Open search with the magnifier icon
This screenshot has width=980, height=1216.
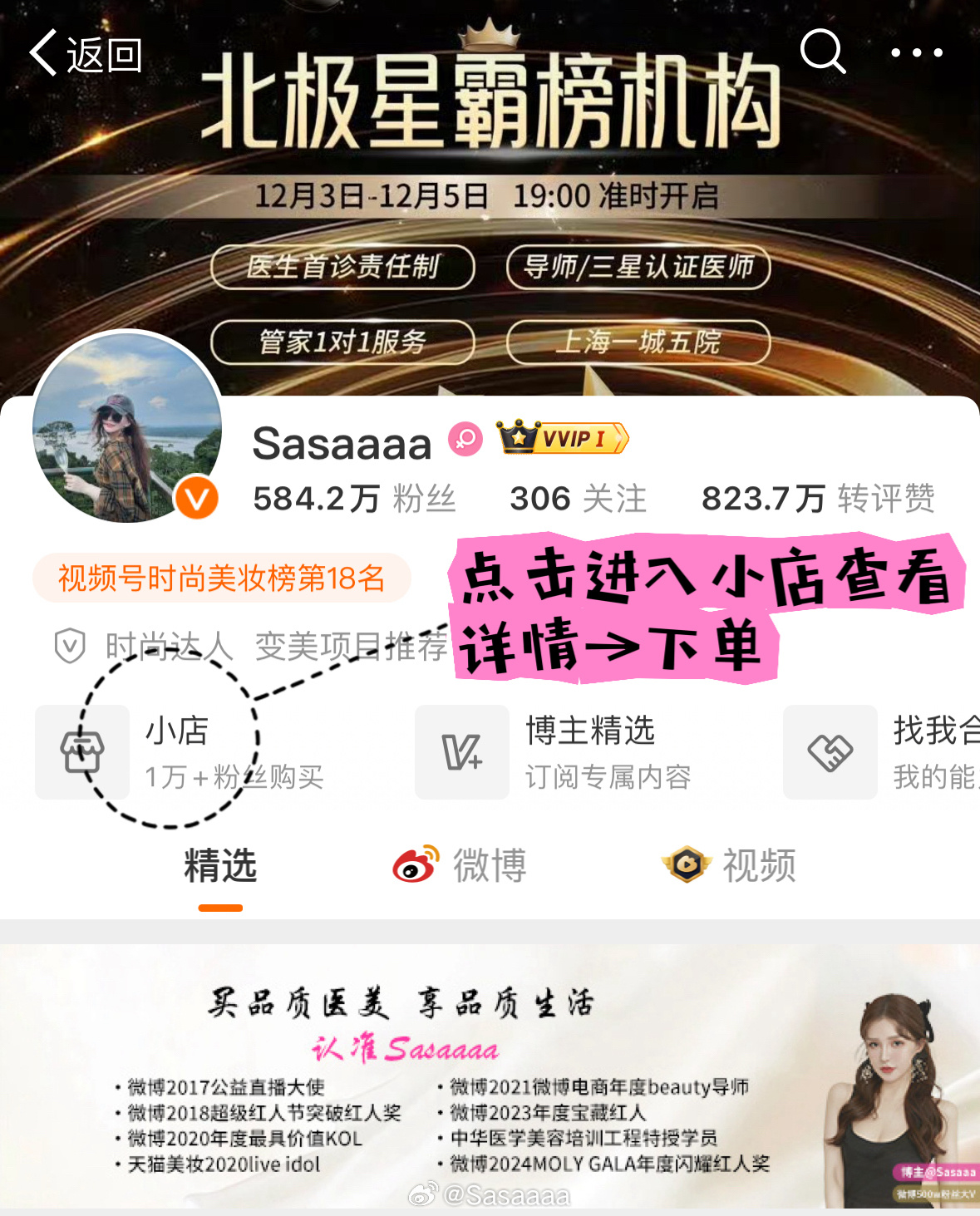click(822, 52)
